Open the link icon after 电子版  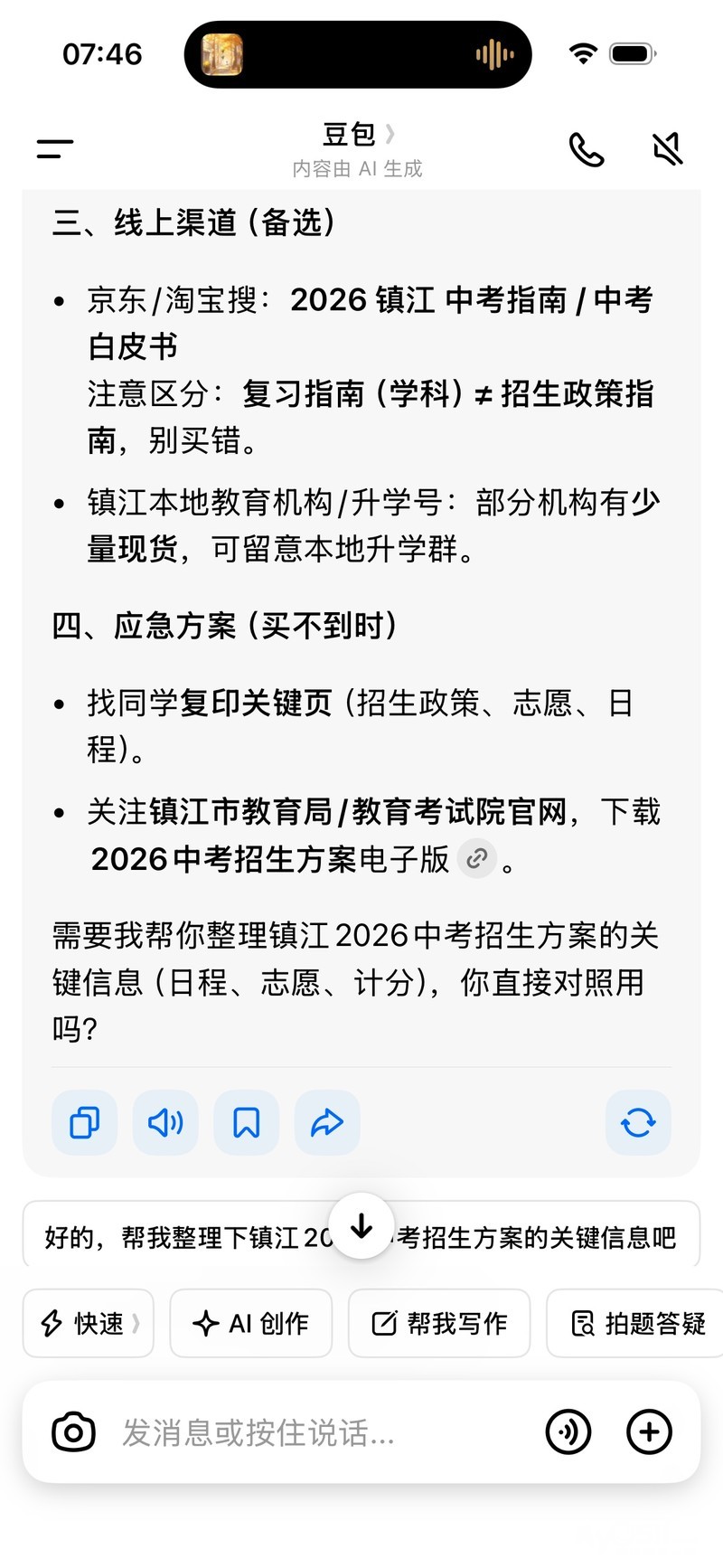477,858
